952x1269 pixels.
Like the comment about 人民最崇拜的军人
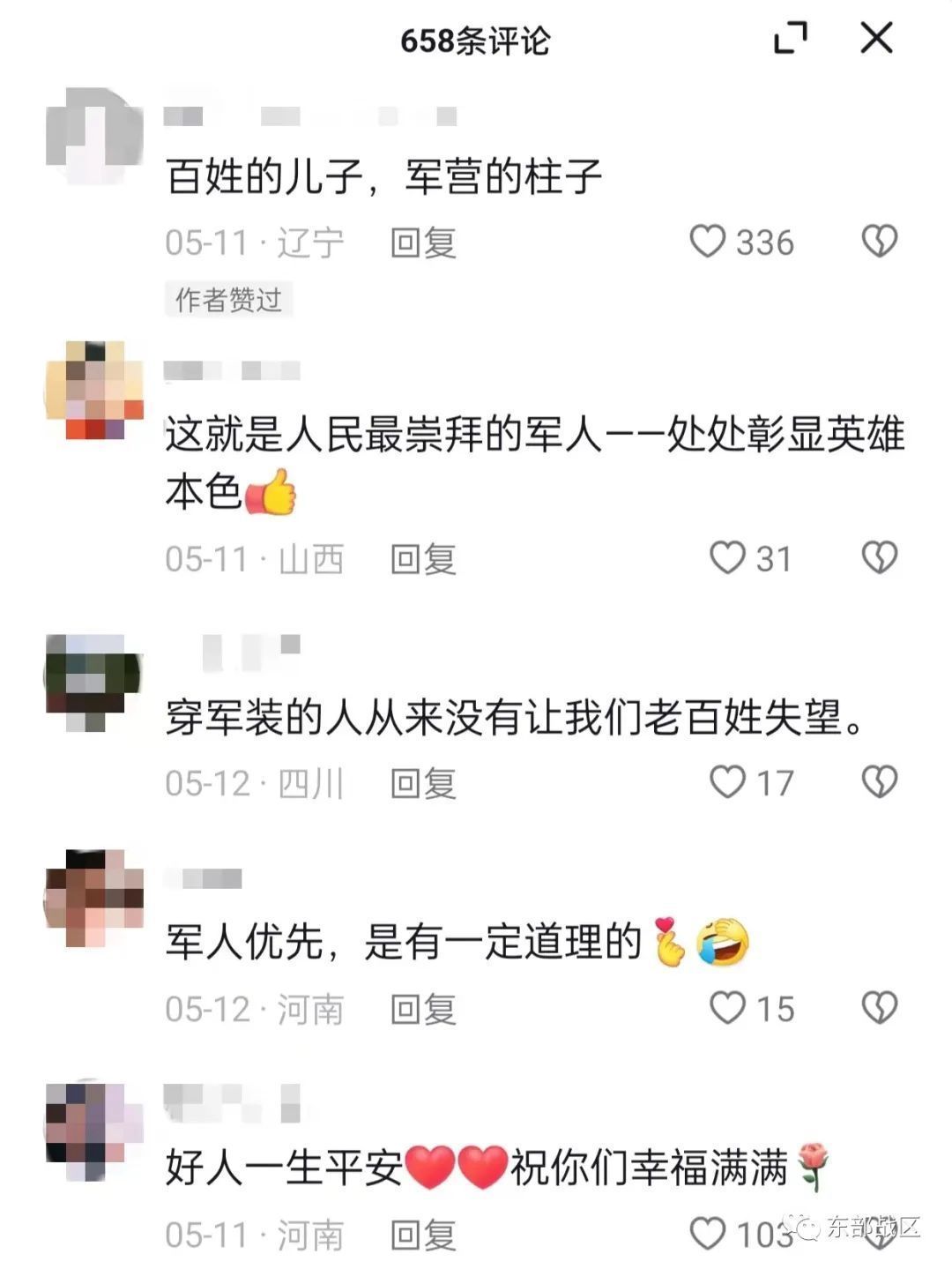(x=728, y=558)
